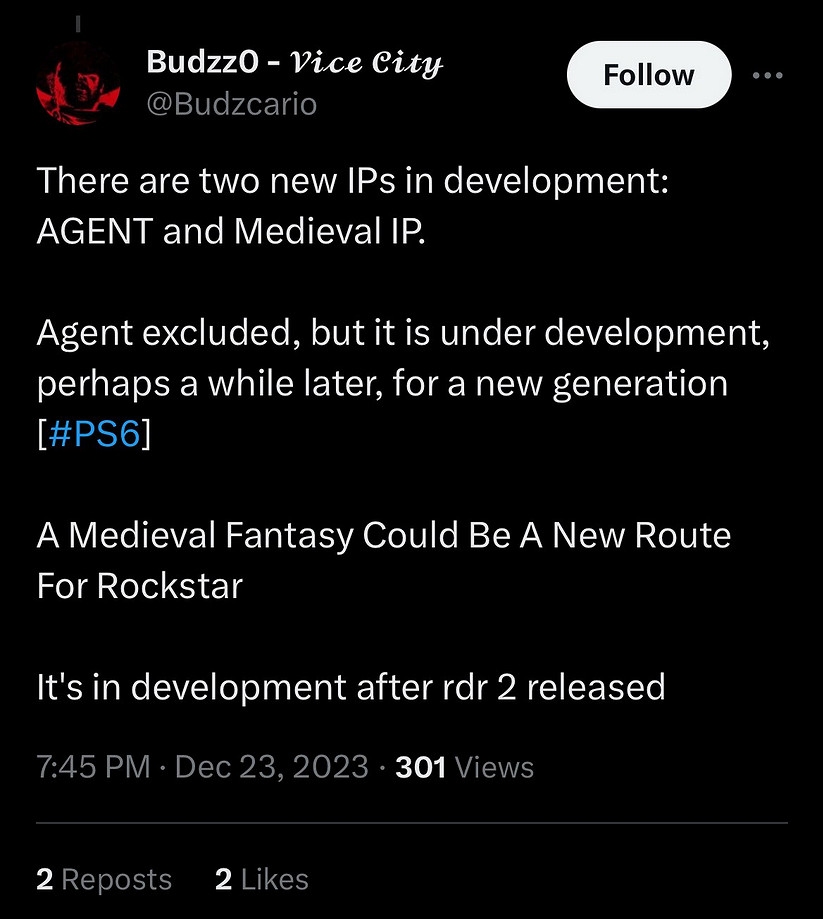Open the @Budzcario profile handle
The width and height of the screenshot is (823, 919).
pyautogui.click(x=231, y=103)
